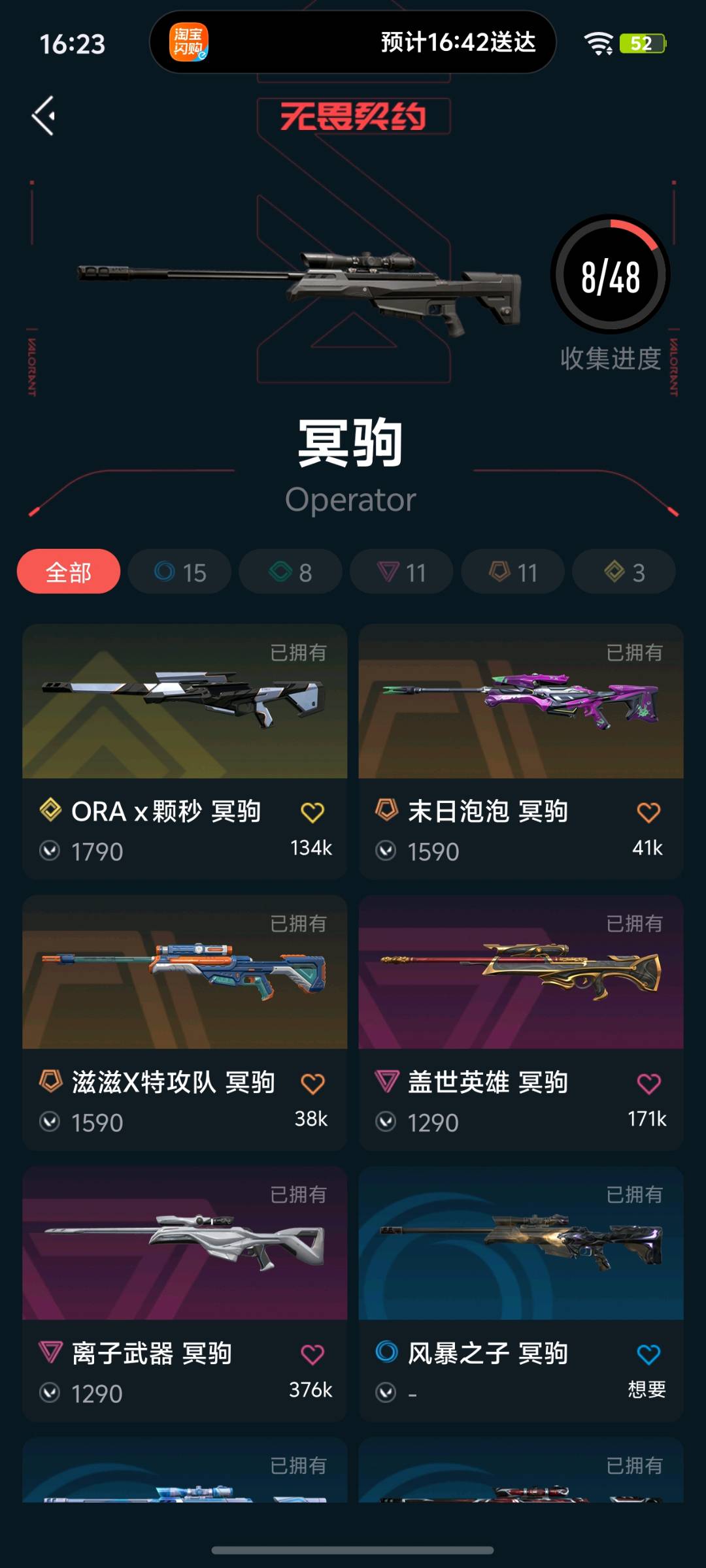
Task: Filter by the pink tier chip showing 11
Action: [x=401, y=572]
